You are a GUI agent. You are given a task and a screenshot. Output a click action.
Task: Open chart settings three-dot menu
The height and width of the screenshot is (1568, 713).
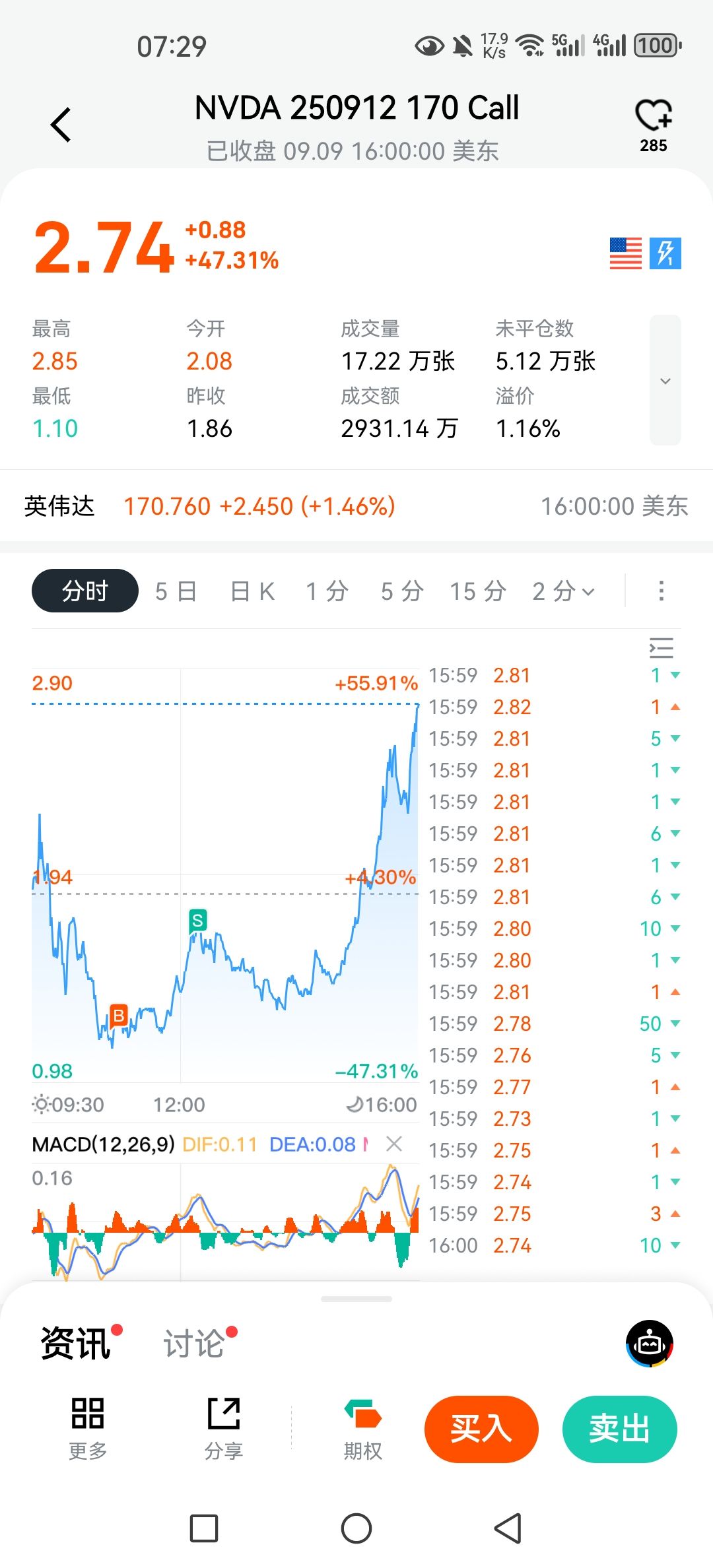pos(662,591)
